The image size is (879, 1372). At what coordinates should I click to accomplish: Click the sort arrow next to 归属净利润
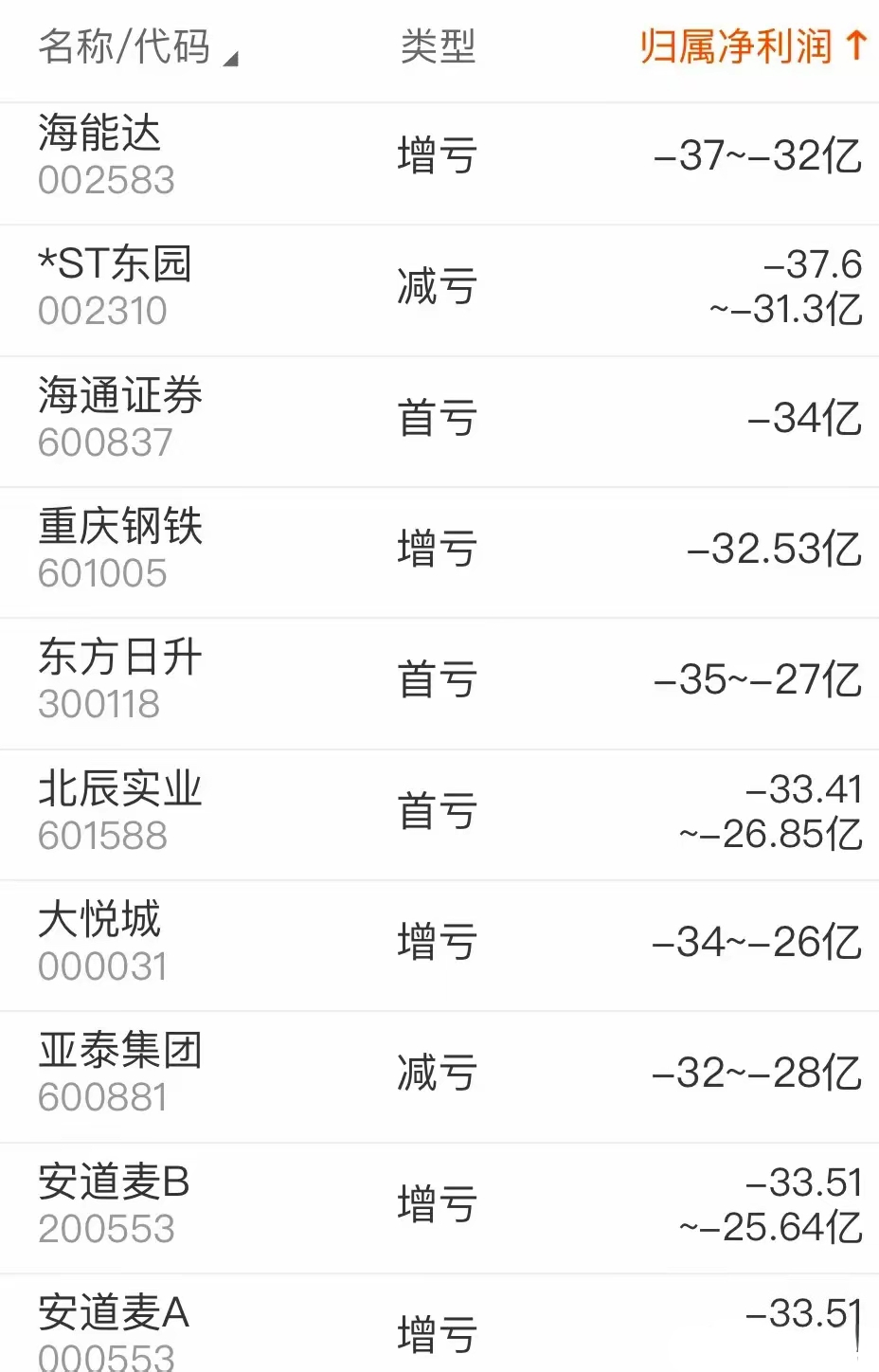(x=855, y=45)
